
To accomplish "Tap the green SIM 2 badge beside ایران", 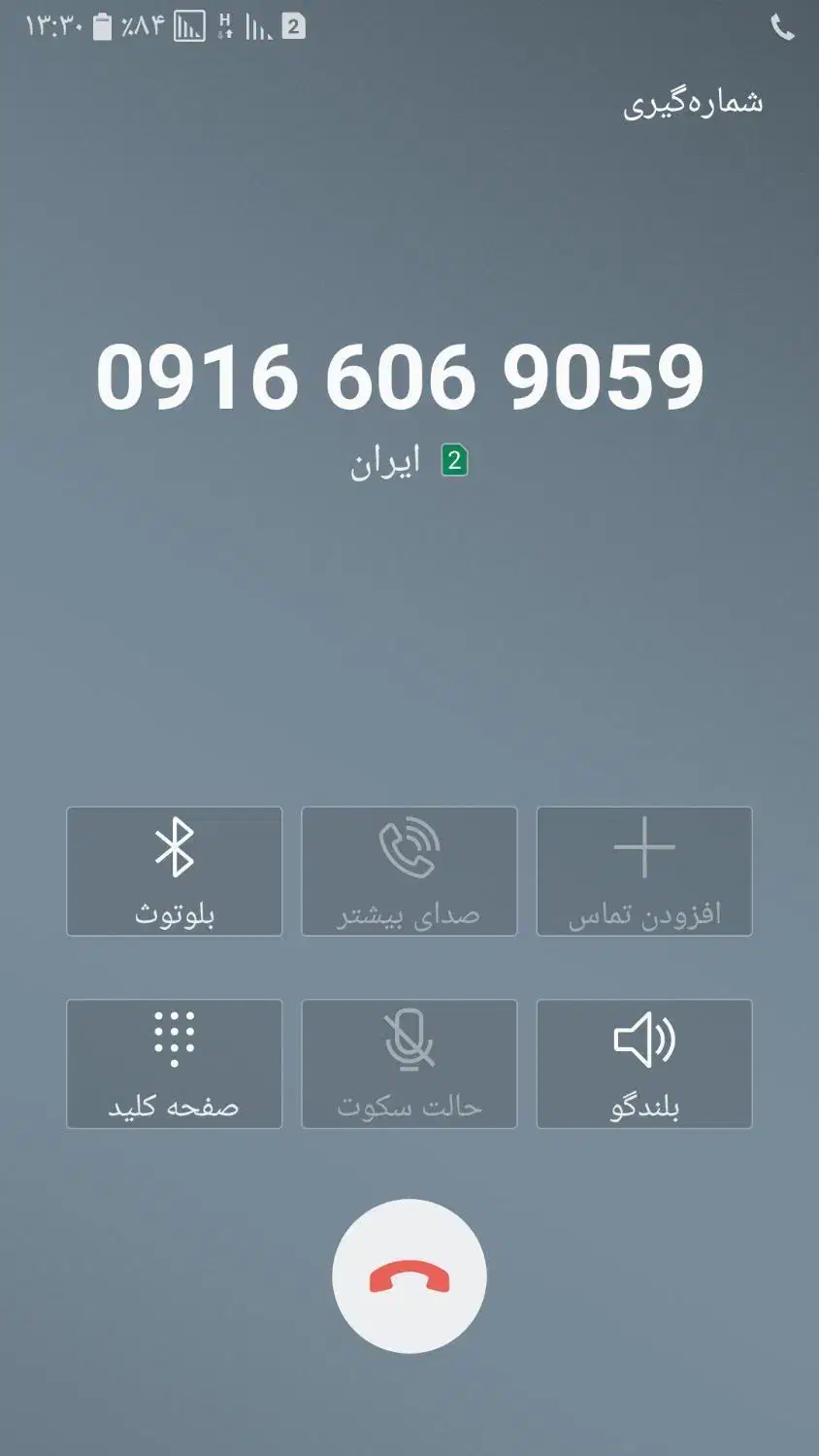I will click(456, 460).
